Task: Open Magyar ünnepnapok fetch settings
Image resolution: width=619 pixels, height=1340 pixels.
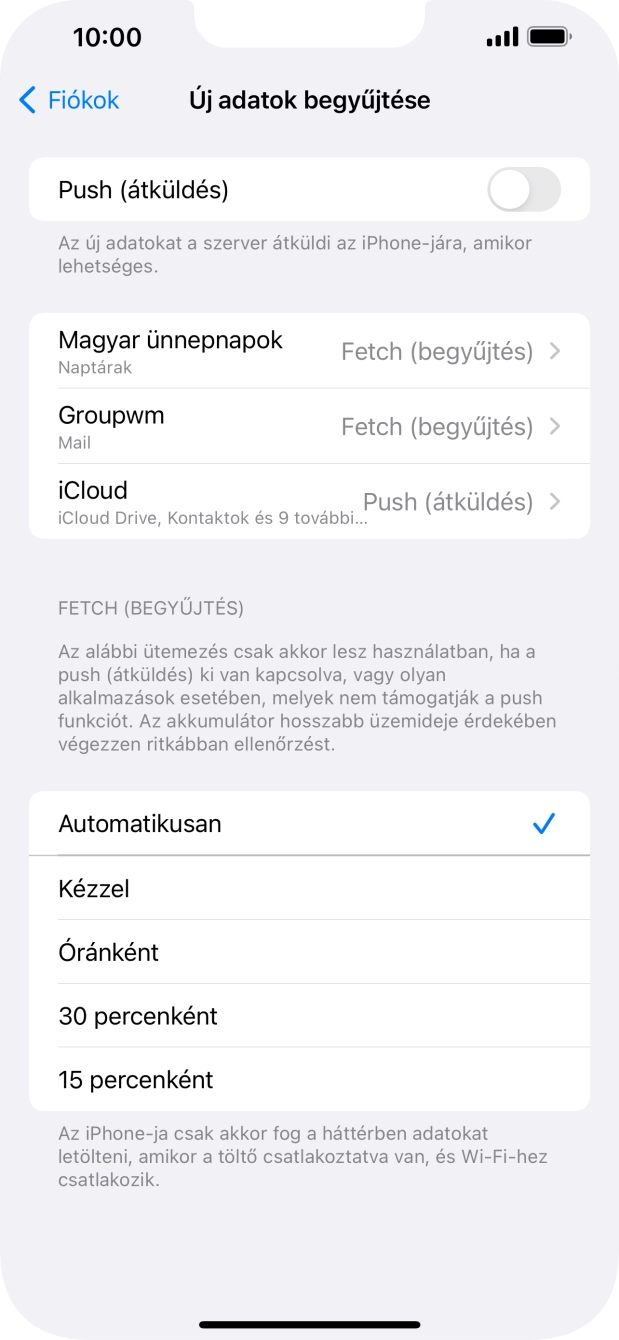Action: point(309,351)
